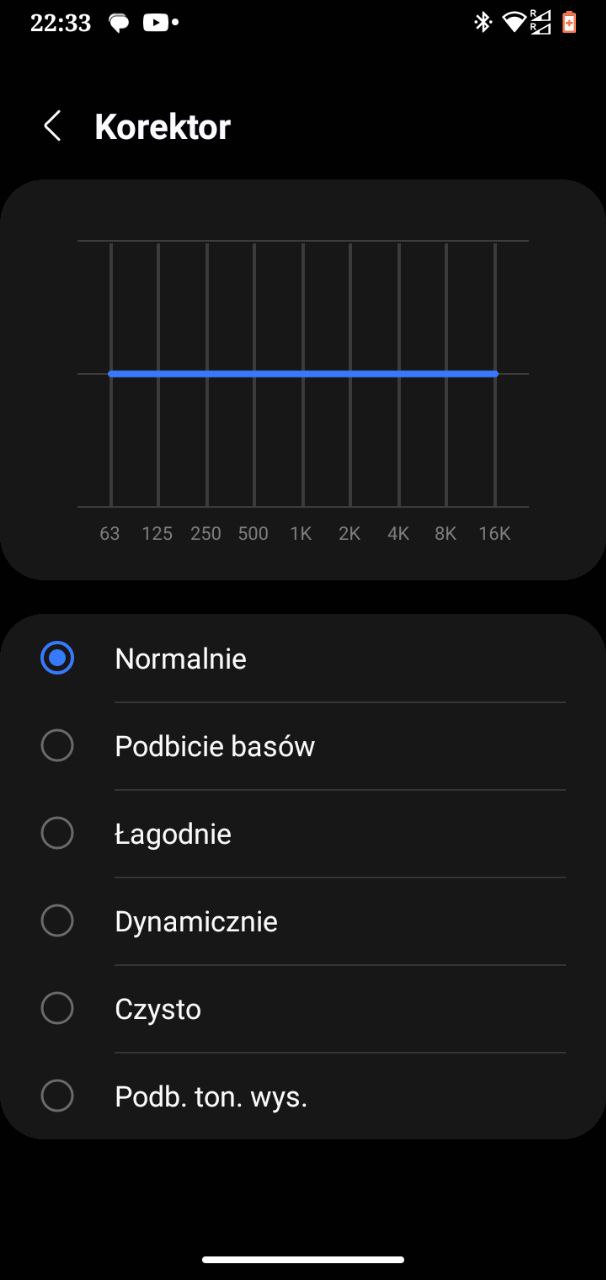
Task: Switch the equalizer to Łagodnie
Action: [x=303, y=833]
